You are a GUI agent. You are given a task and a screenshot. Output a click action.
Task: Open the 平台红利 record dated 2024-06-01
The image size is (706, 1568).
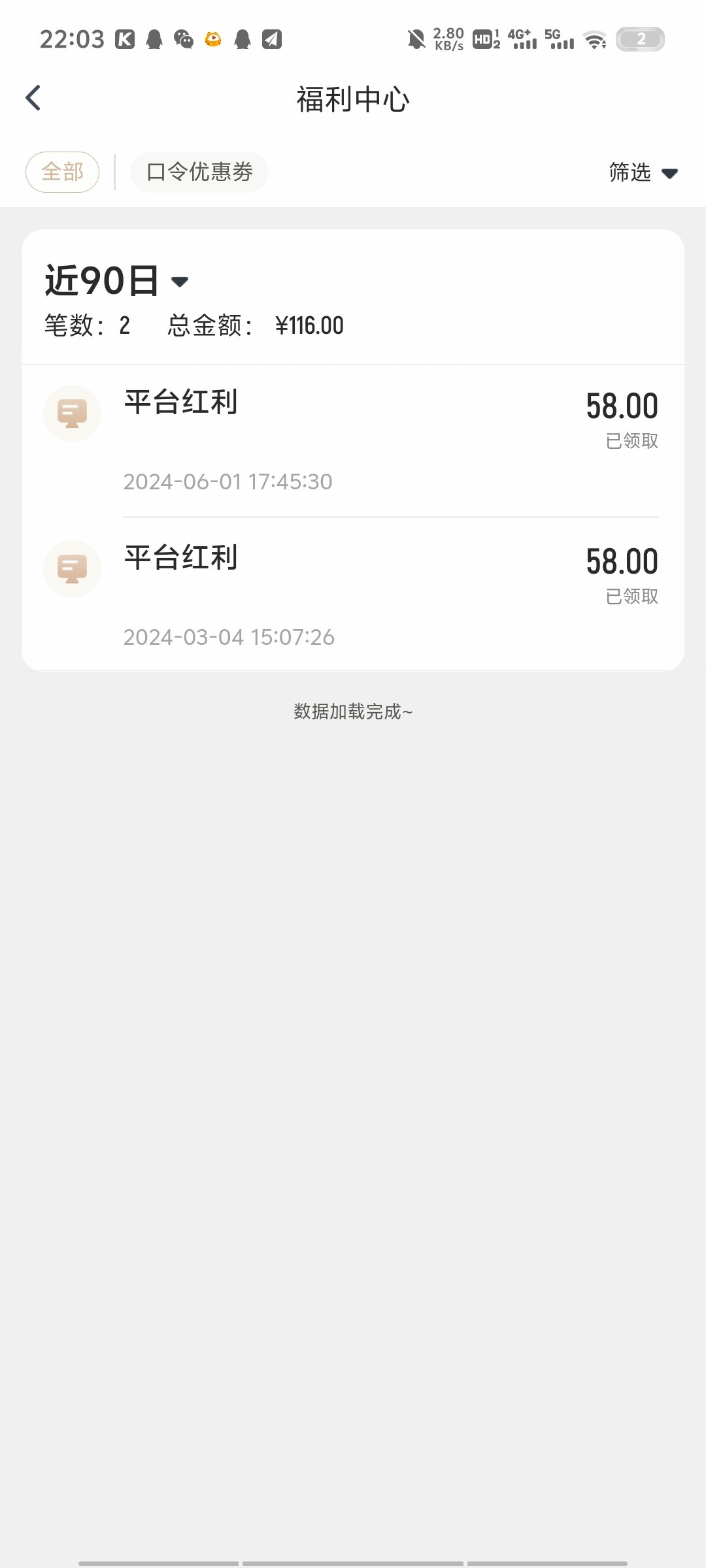tap(353, 440)
